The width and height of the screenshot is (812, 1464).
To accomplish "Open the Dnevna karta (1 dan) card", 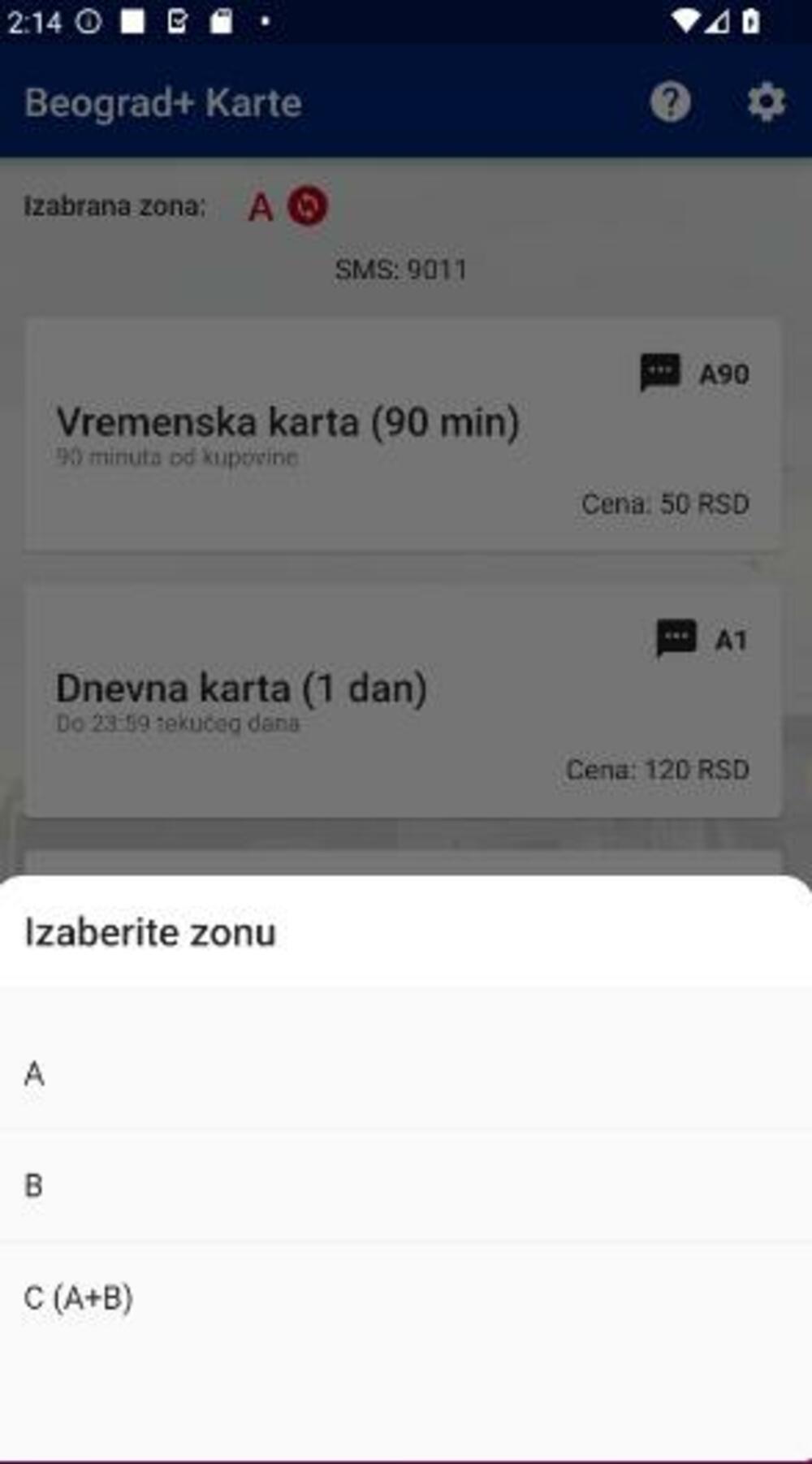I will click(402, 700).
